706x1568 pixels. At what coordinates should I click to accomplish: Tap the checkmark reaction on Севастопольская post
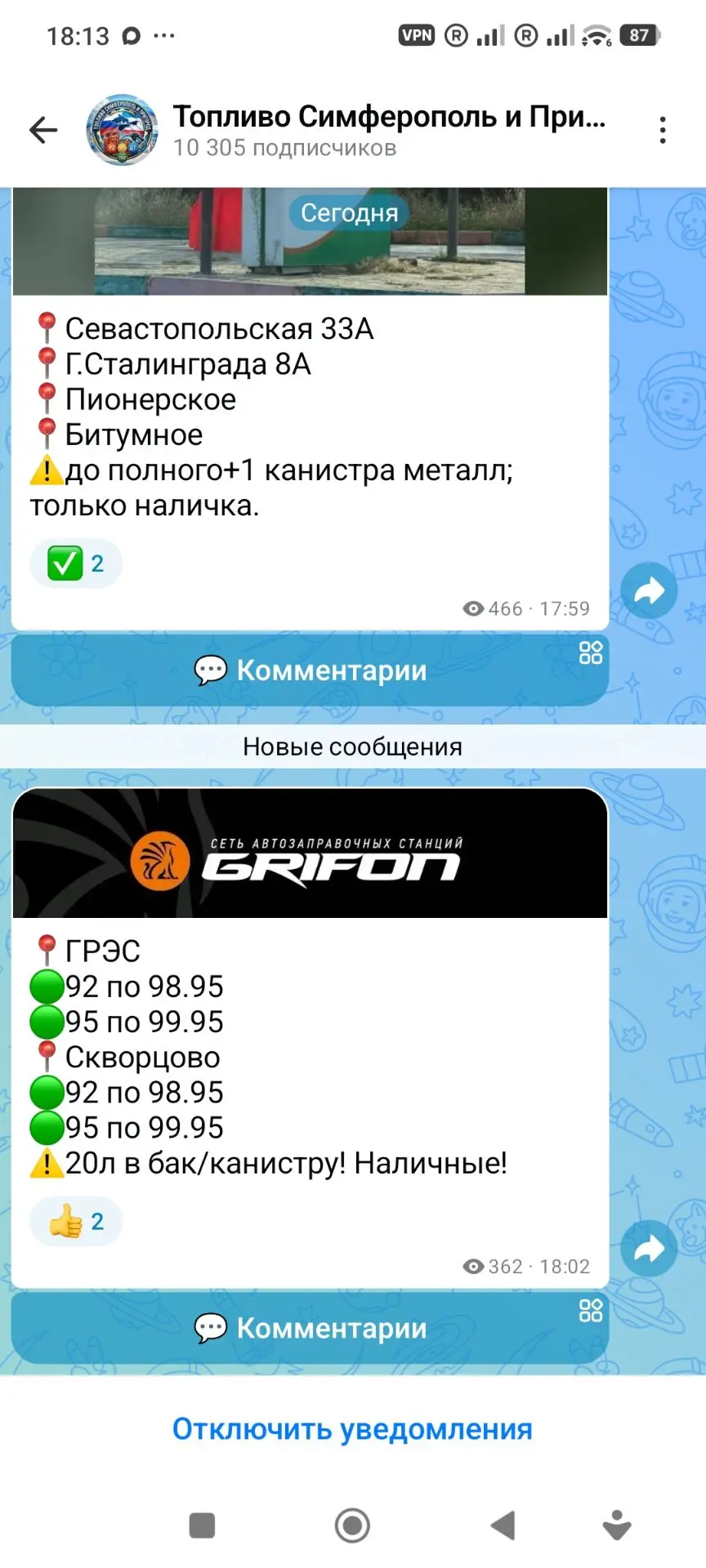pyautogui.click(x=76, y=563)
